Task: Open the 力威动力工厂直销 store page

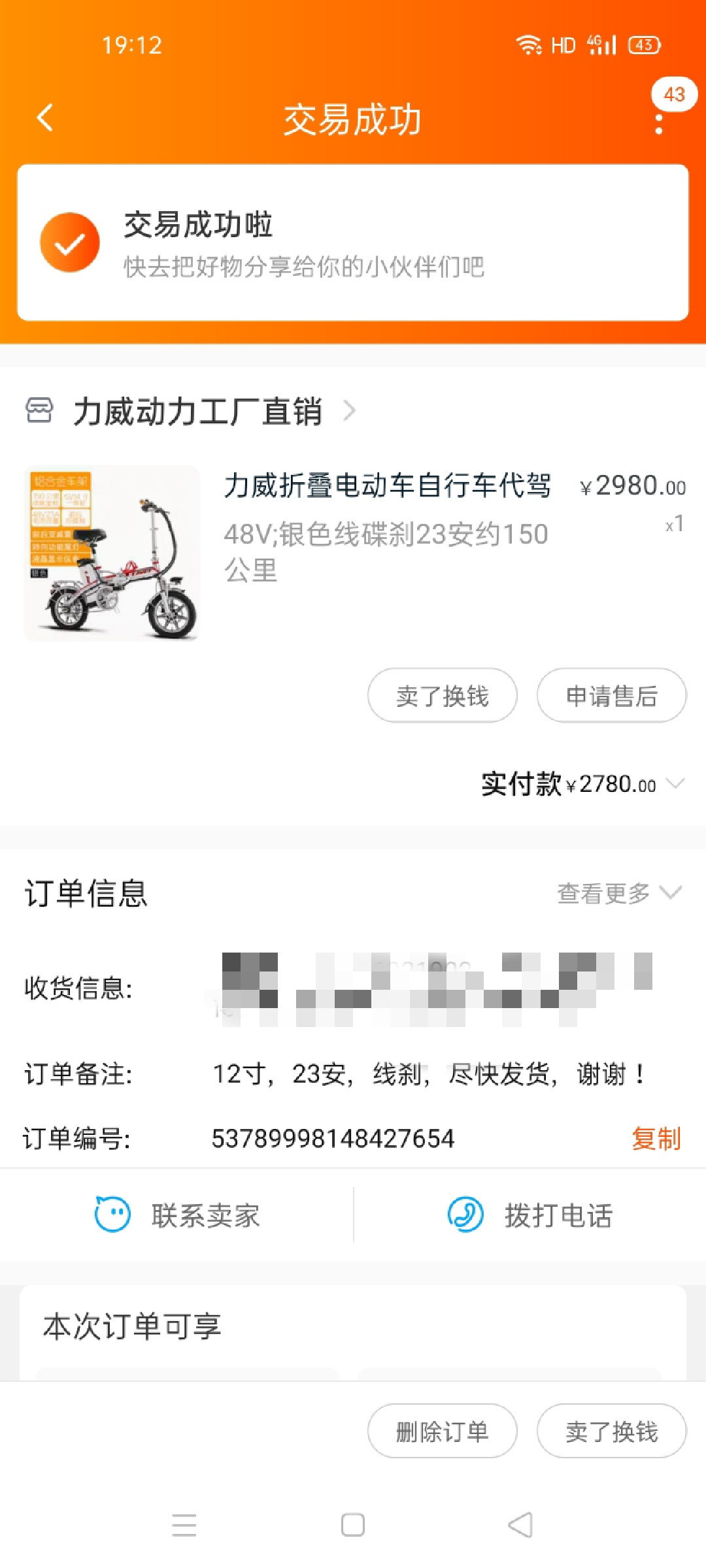Action: click(x=197, y=412)
